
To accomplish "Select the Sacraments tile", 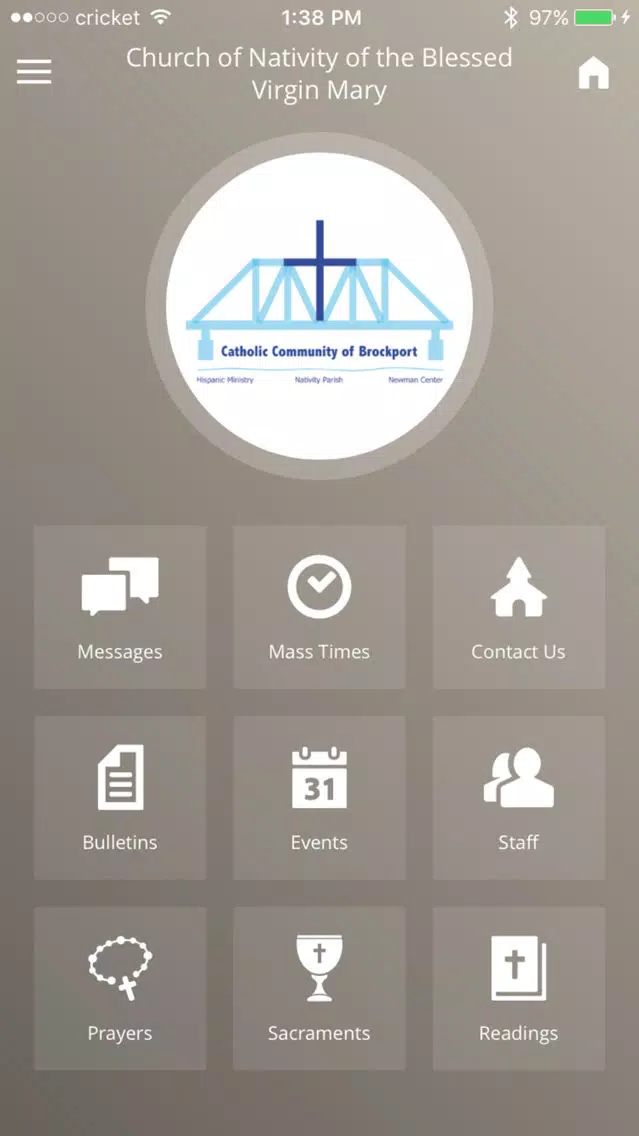I will 320,988.
